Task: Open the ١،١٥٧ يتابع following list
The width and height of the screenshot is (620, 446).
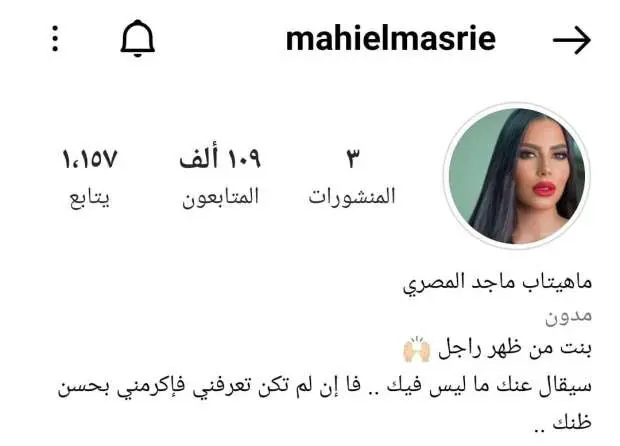Action: click(90, 176)
